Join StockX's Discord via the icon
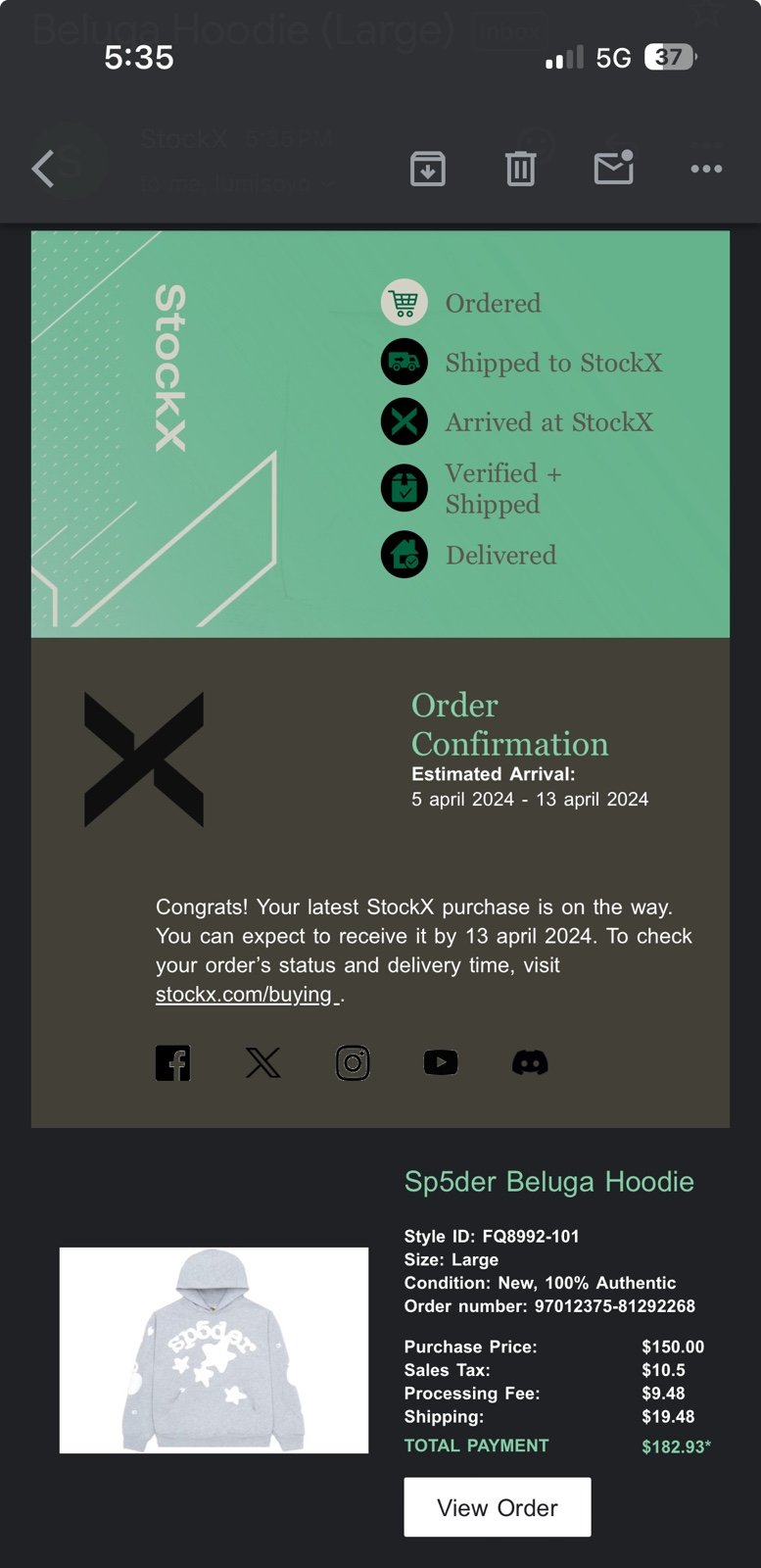 [x=530, y=1063]
